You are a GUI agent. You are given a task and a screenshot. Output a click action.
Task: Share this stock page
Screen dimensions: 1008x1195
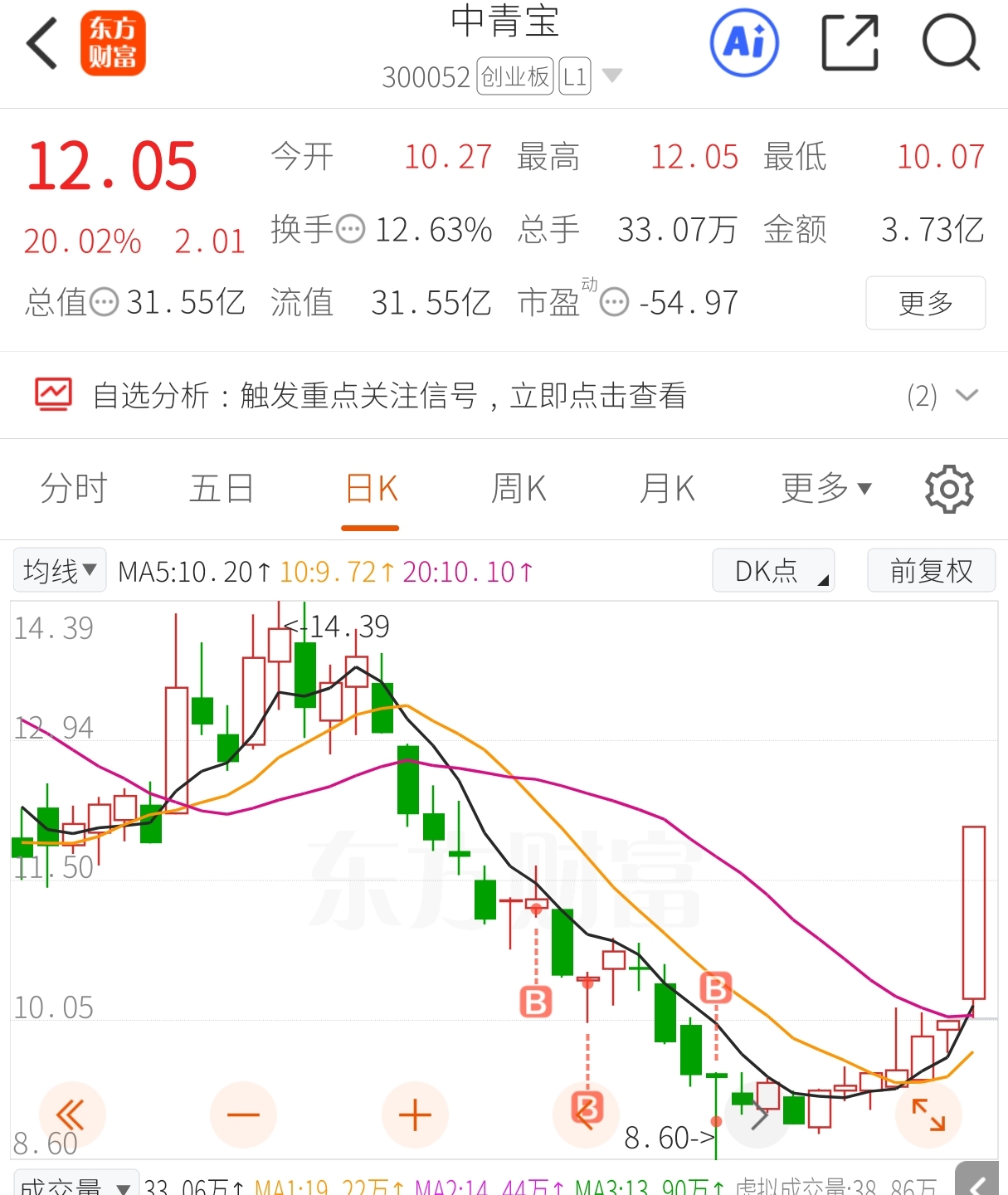coord(850,43)
